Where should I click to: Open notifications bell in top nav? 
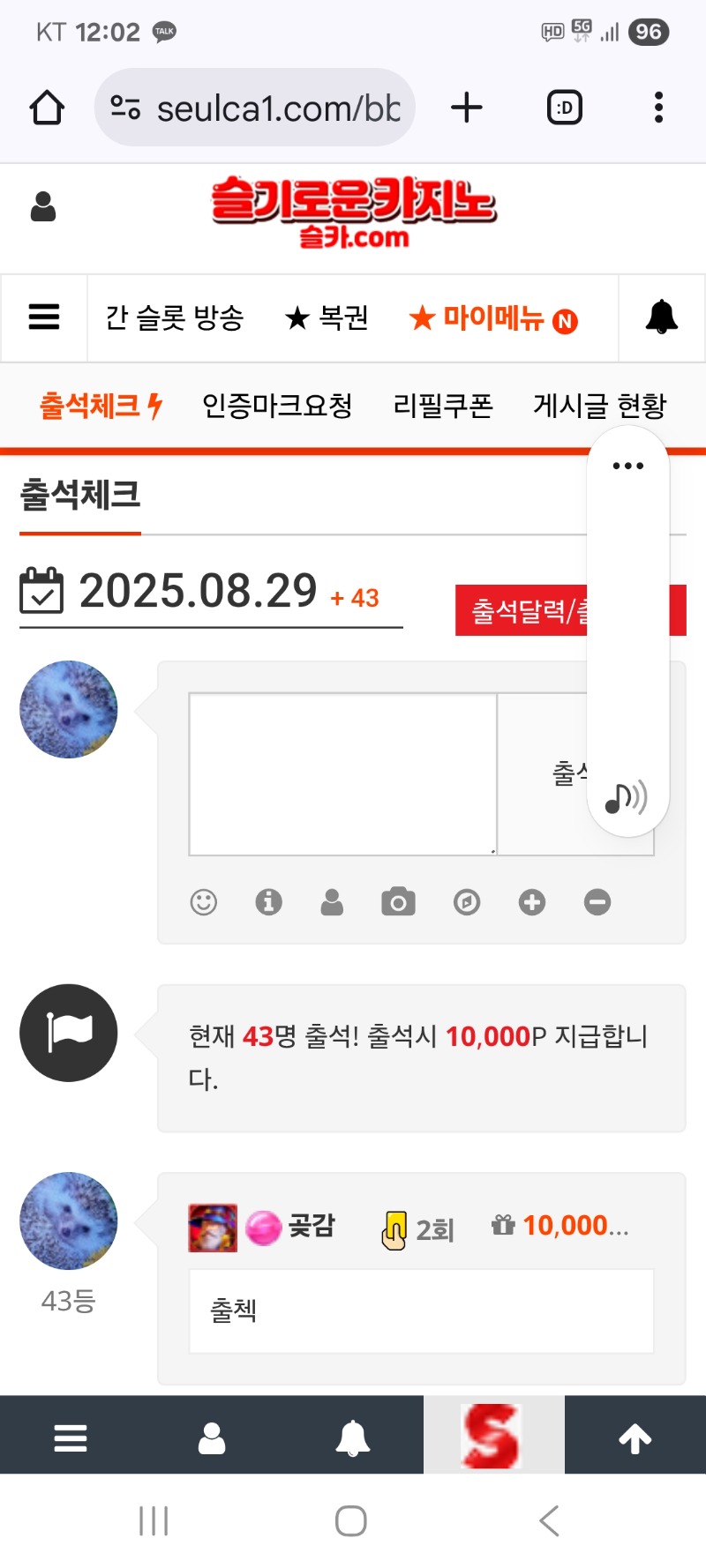tap(662, 317)
